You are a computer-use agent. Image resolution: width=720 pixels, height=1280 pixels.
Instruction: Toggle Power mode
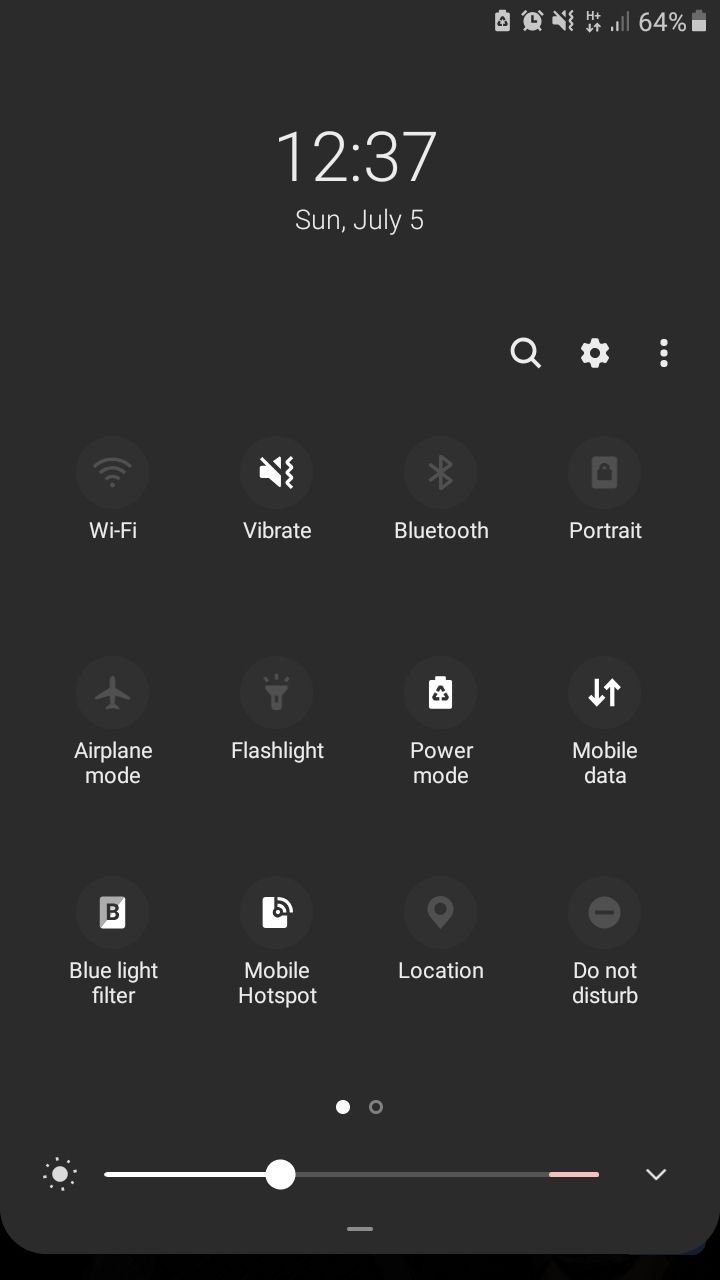[x=440, y=692]
